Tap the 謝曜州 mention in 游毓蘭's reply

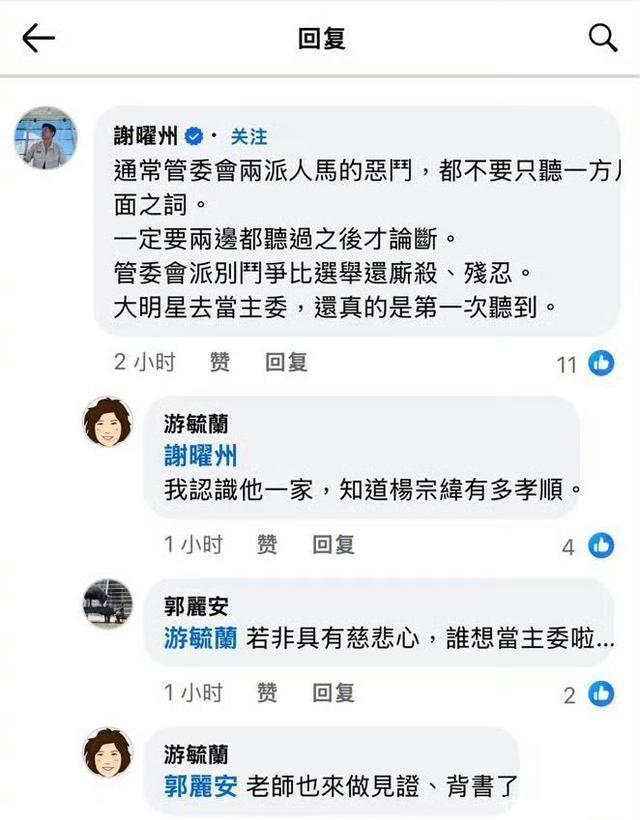[x=200, y=456]
